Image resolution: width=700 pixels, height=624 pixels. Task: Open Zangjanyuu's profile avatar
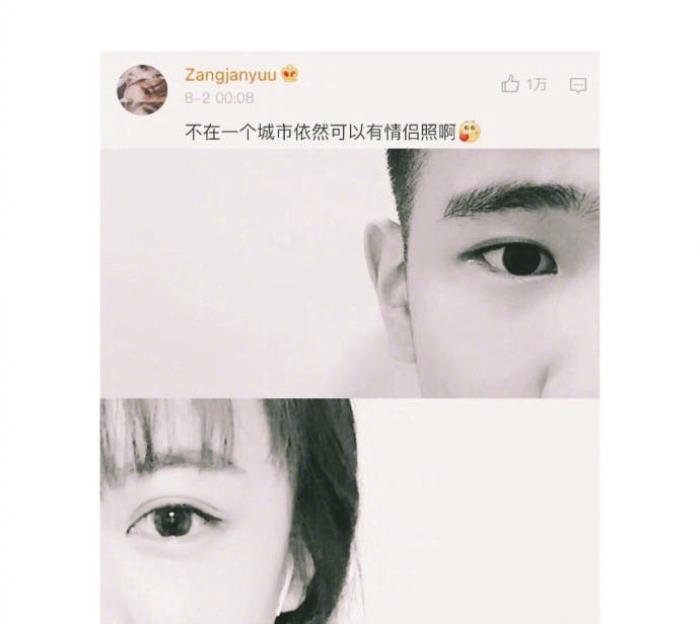142,90
